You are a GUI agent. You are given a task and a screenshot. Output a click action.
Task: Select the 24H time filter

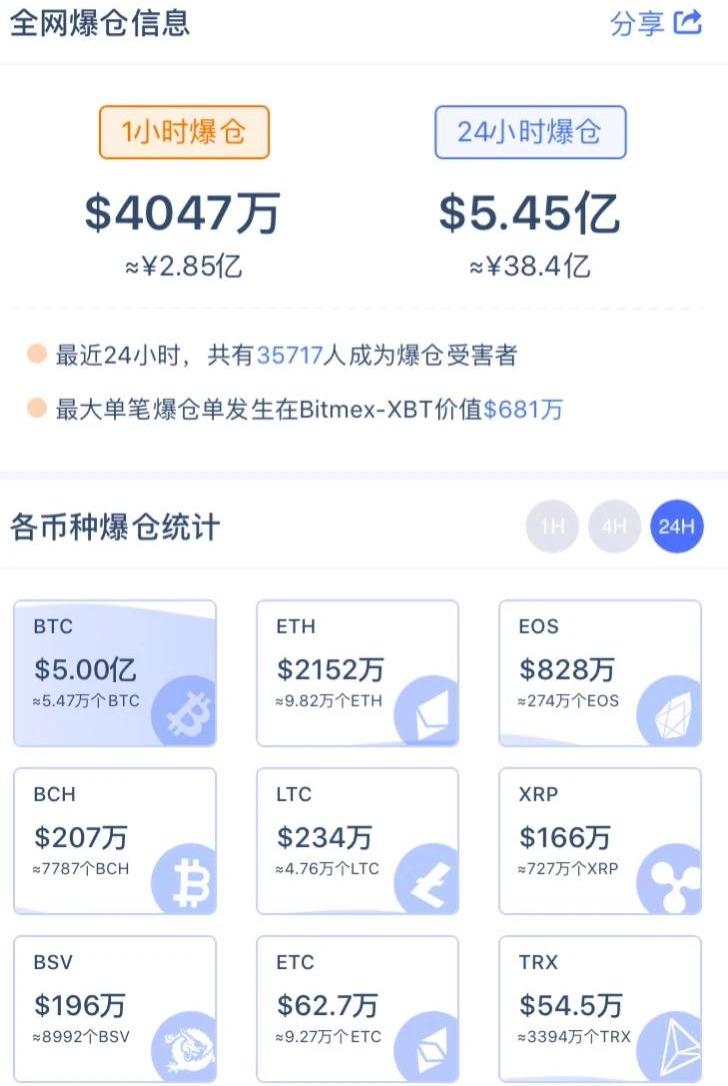677,526
